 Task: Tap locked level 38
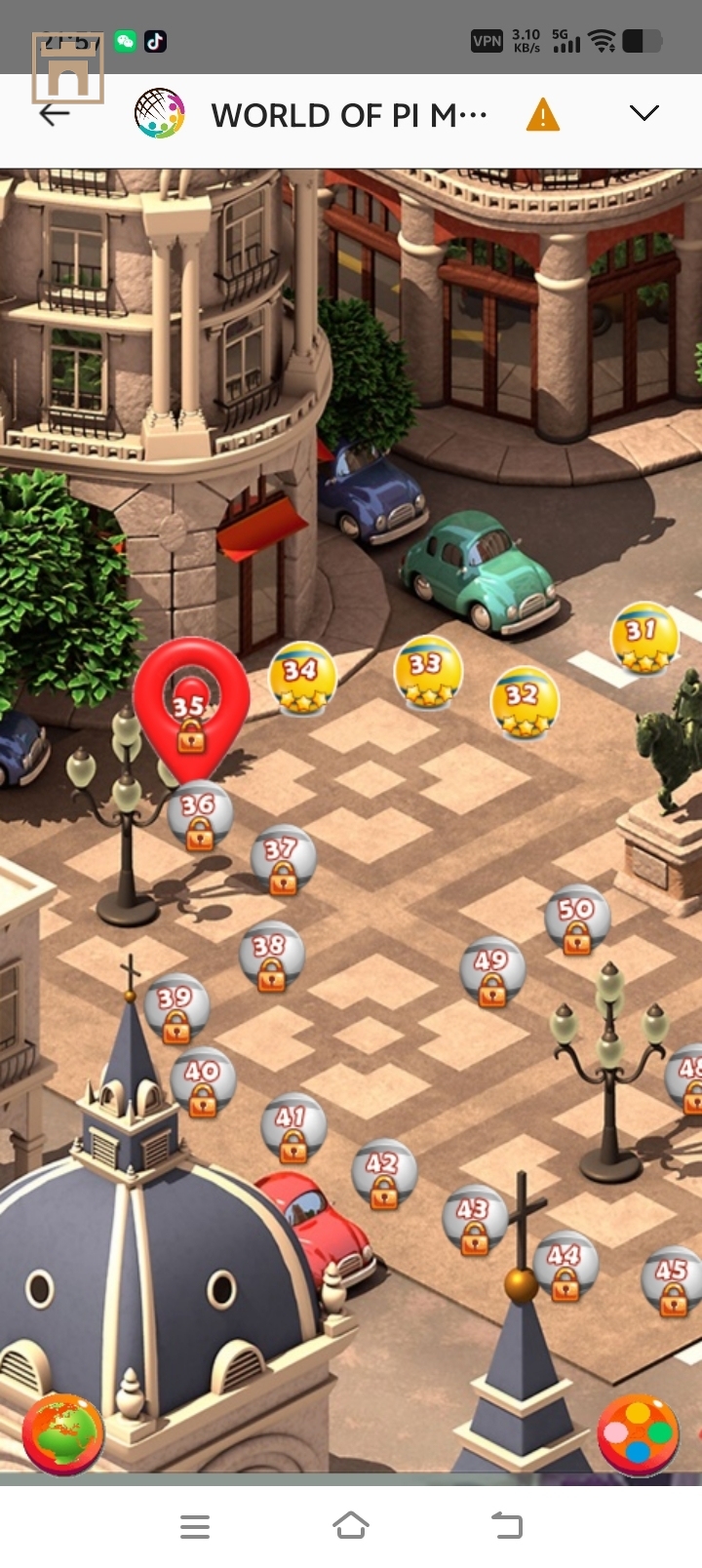tap(271, 957)
